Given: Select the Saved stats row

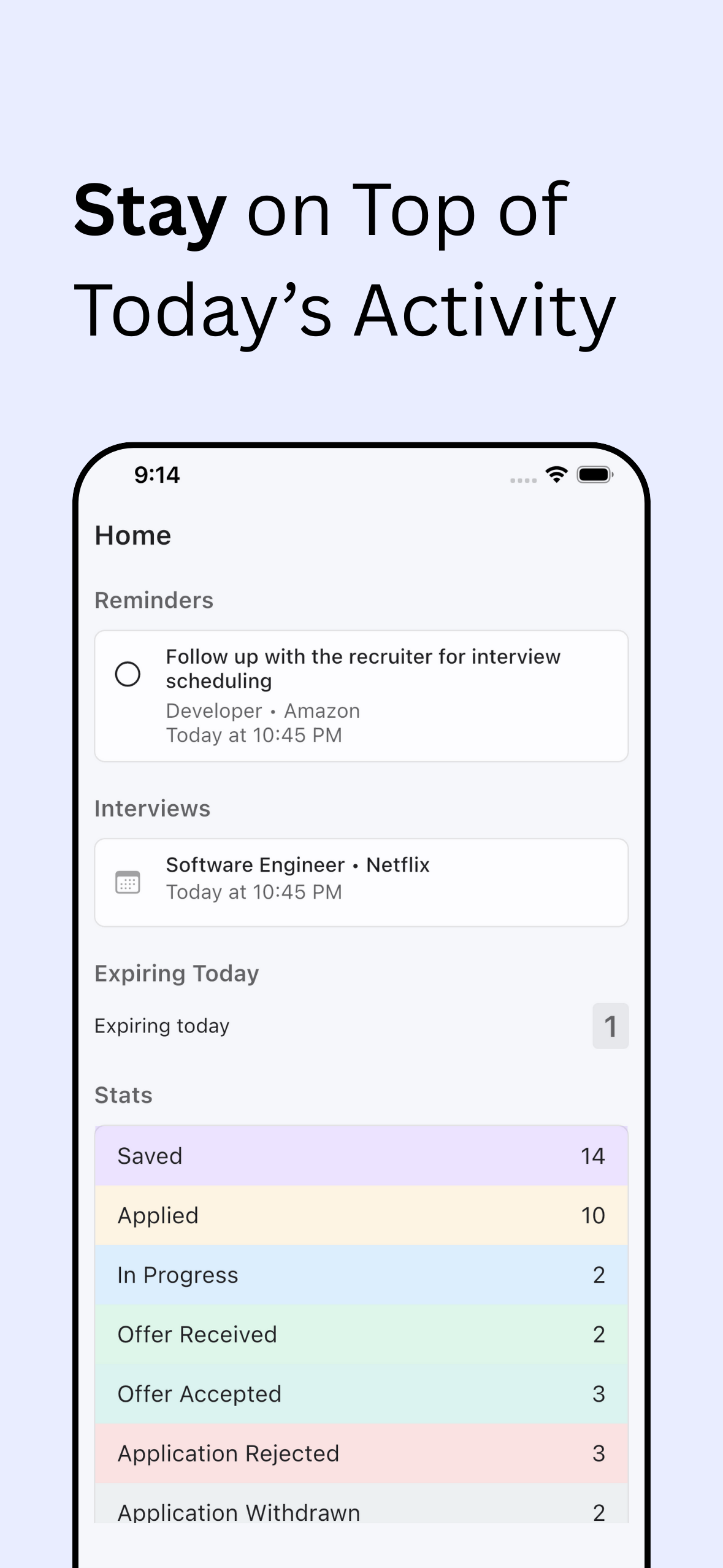Looking at the screenshot, I should point(362,1155).
